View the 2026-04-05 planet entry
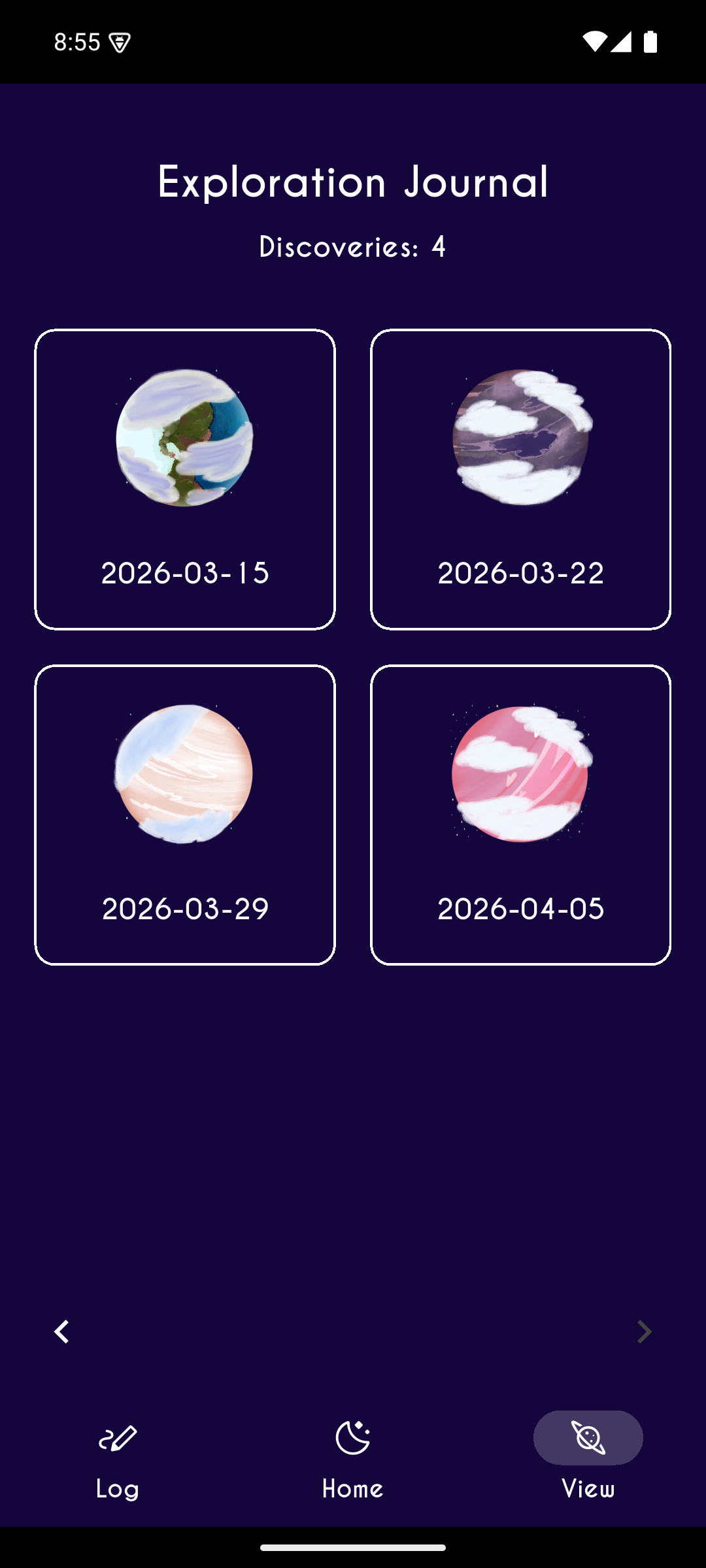 point(520,815)
